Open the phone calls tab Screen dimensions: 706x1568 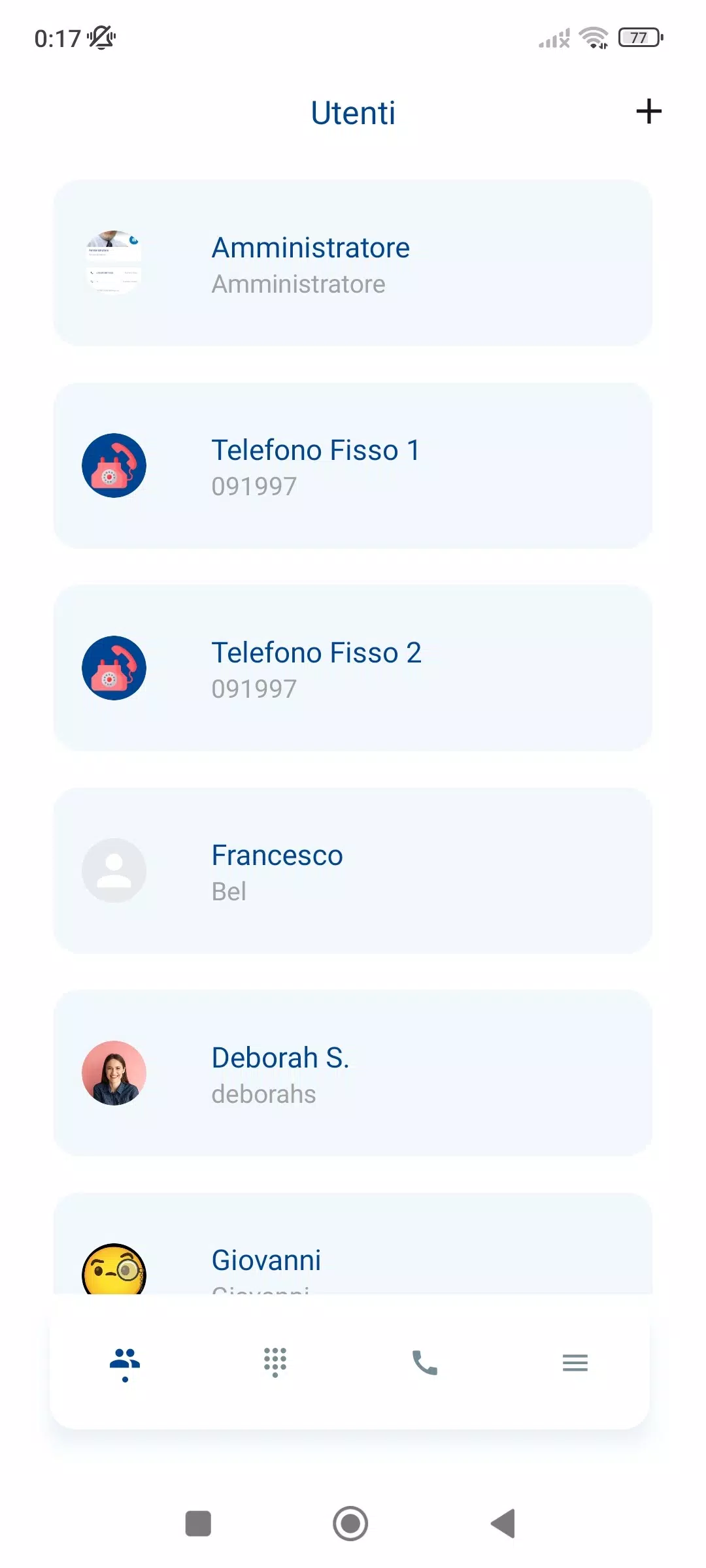(425, 1362)
